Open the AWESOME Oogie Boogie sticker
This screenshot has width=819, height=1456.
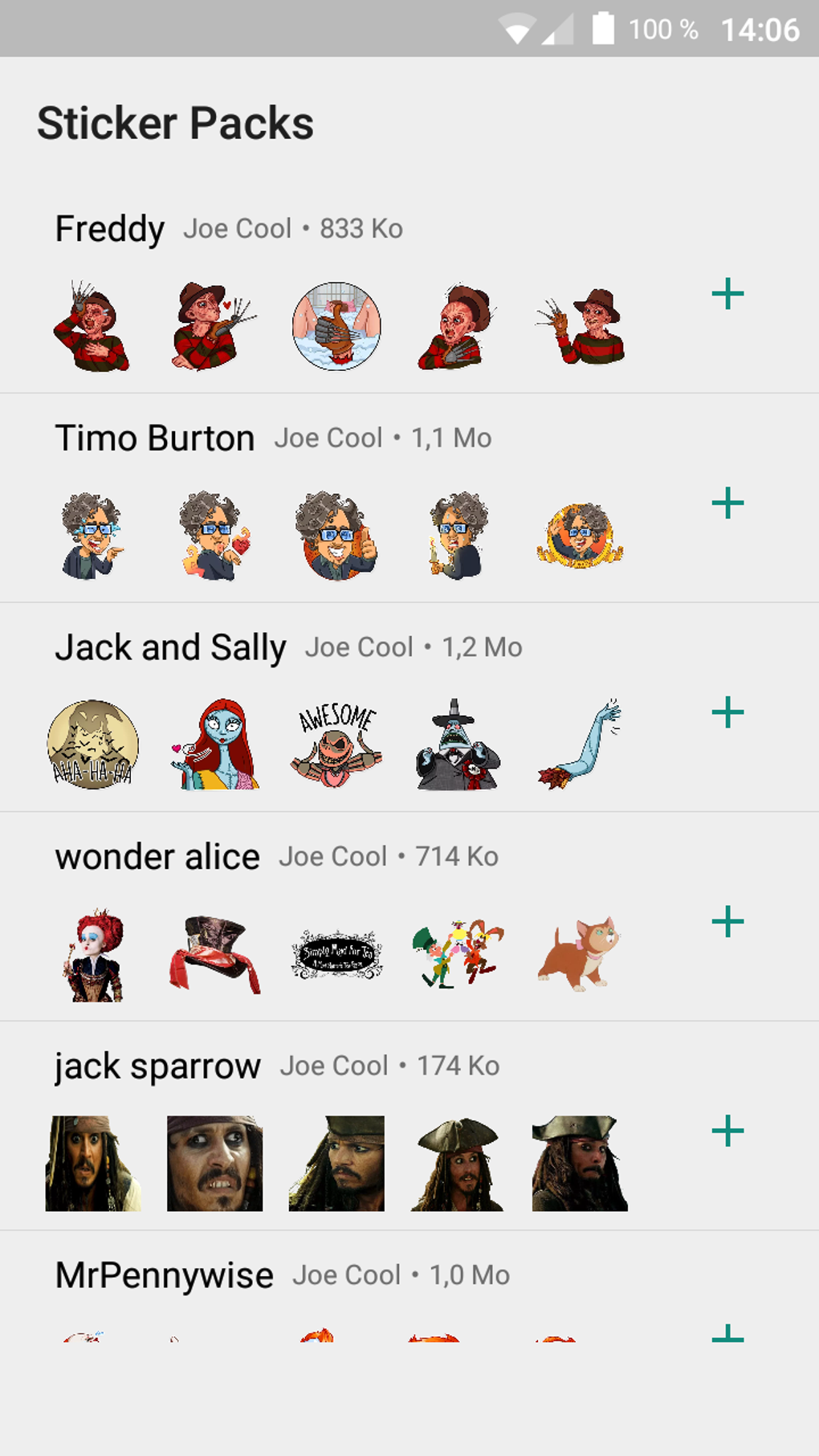coord(335,744)
